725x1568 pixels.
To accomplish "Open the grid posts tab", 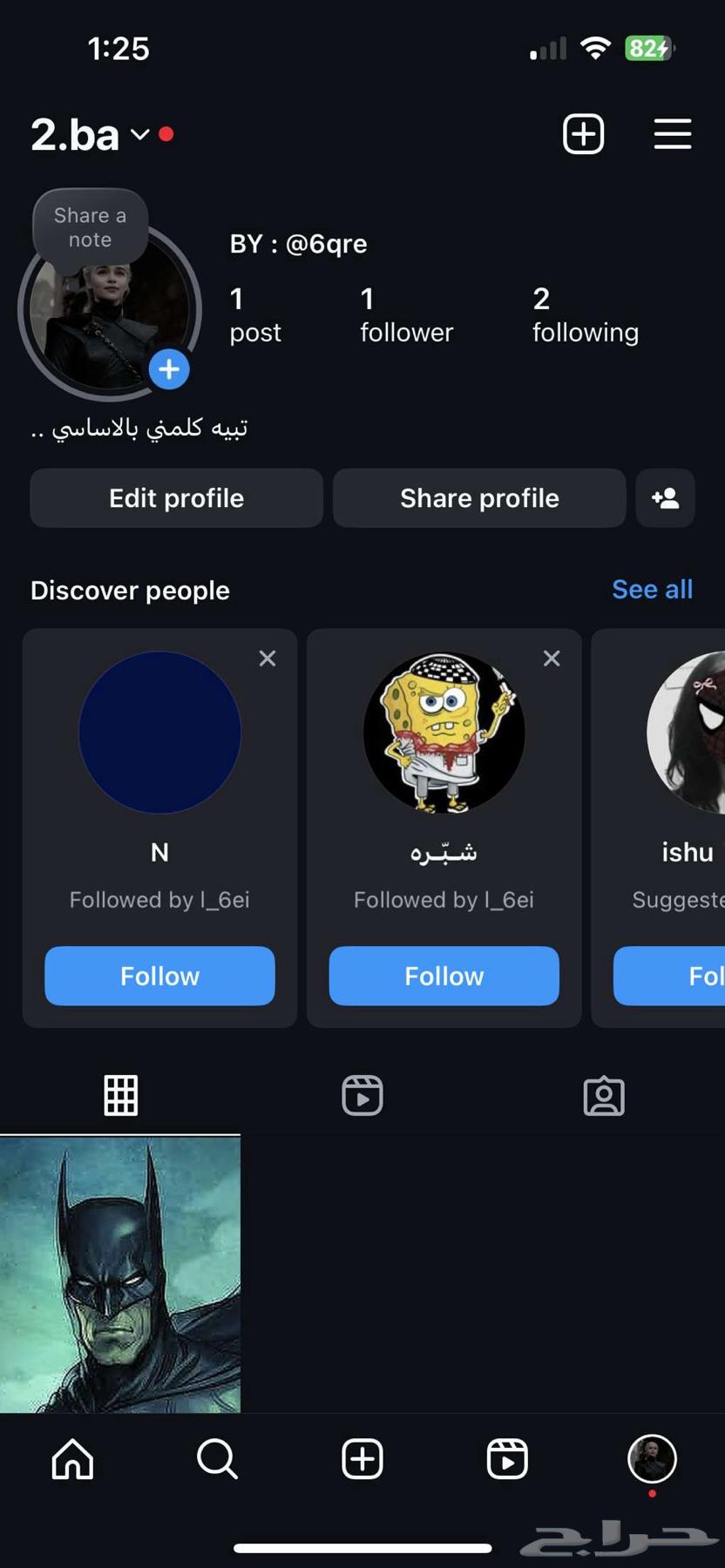I will click(x=120, y=1095).
